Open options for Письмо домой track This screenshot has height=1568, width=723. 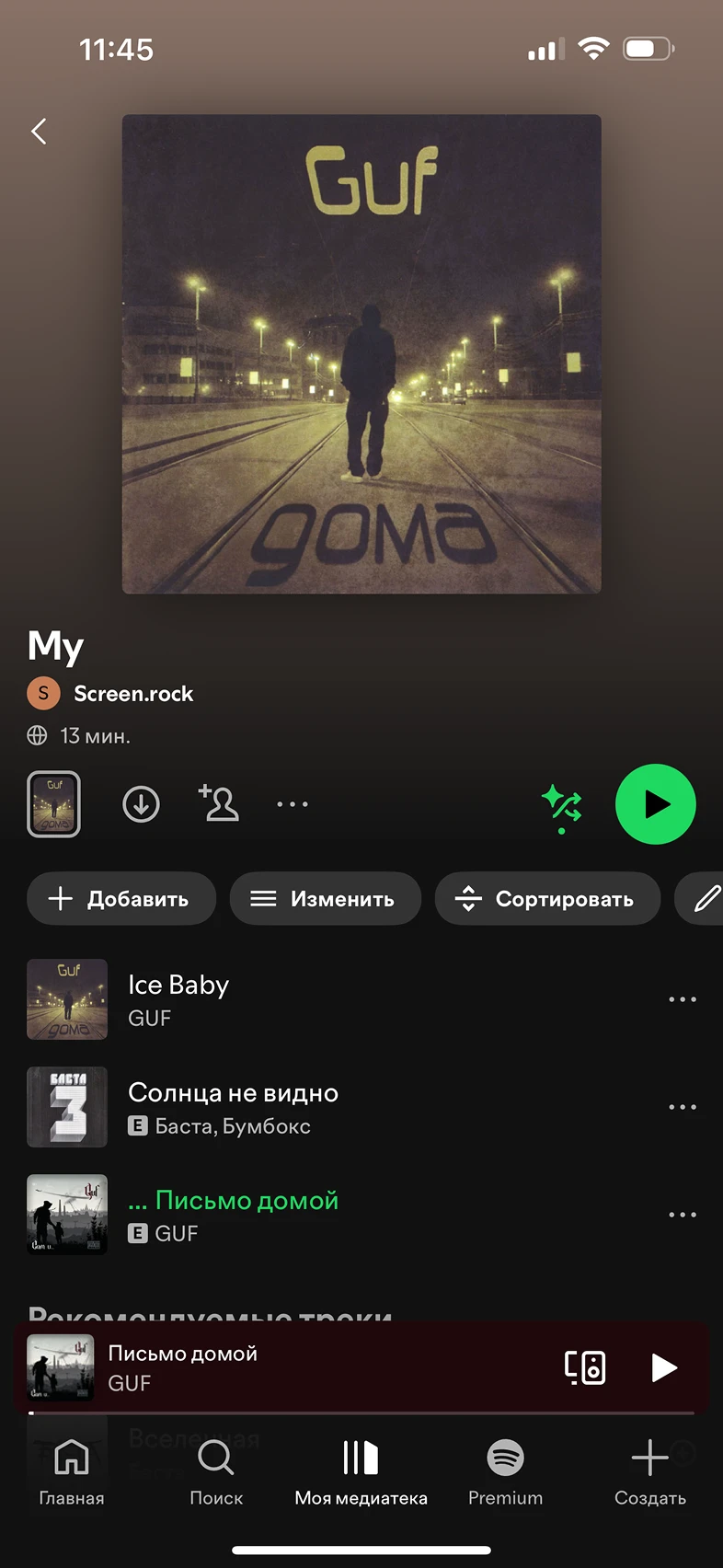pyautogui.click(x=682, y=1215)
